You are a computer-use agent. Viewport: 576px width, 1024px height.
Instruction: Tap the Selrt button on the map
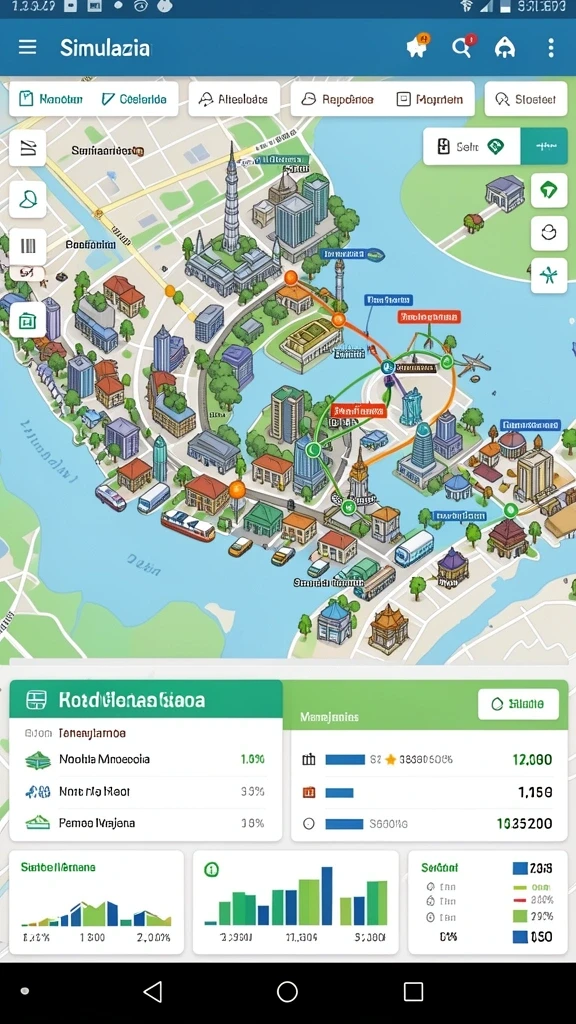[472, 146]
